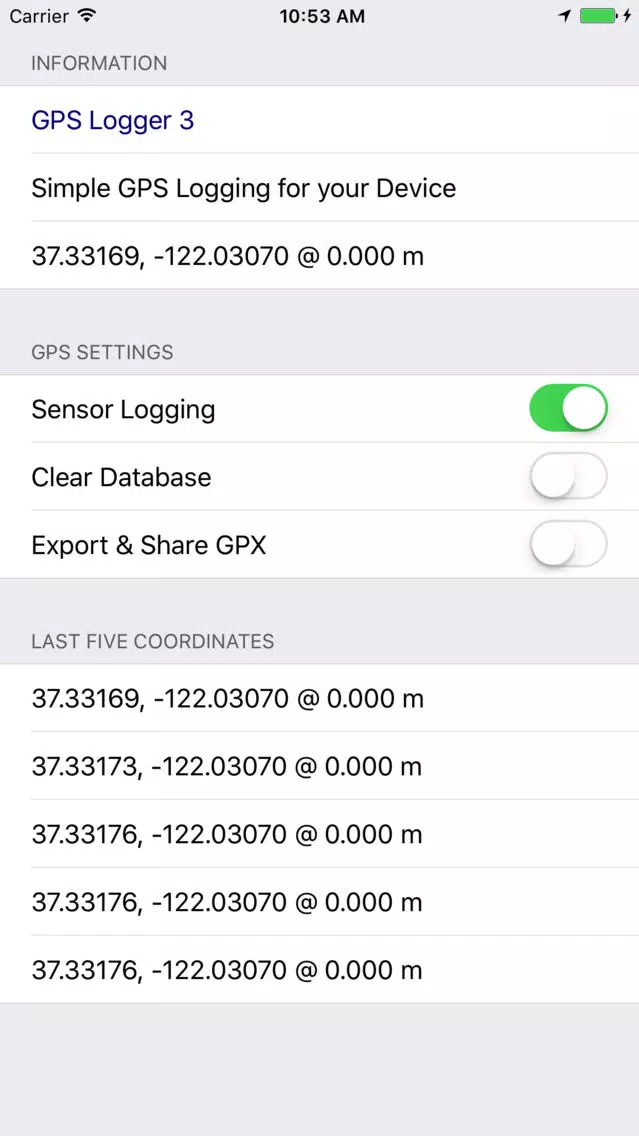The image size is (639, 1136).
Task: Enable the Export & Share GPX switch
Action: pos(568,544)
